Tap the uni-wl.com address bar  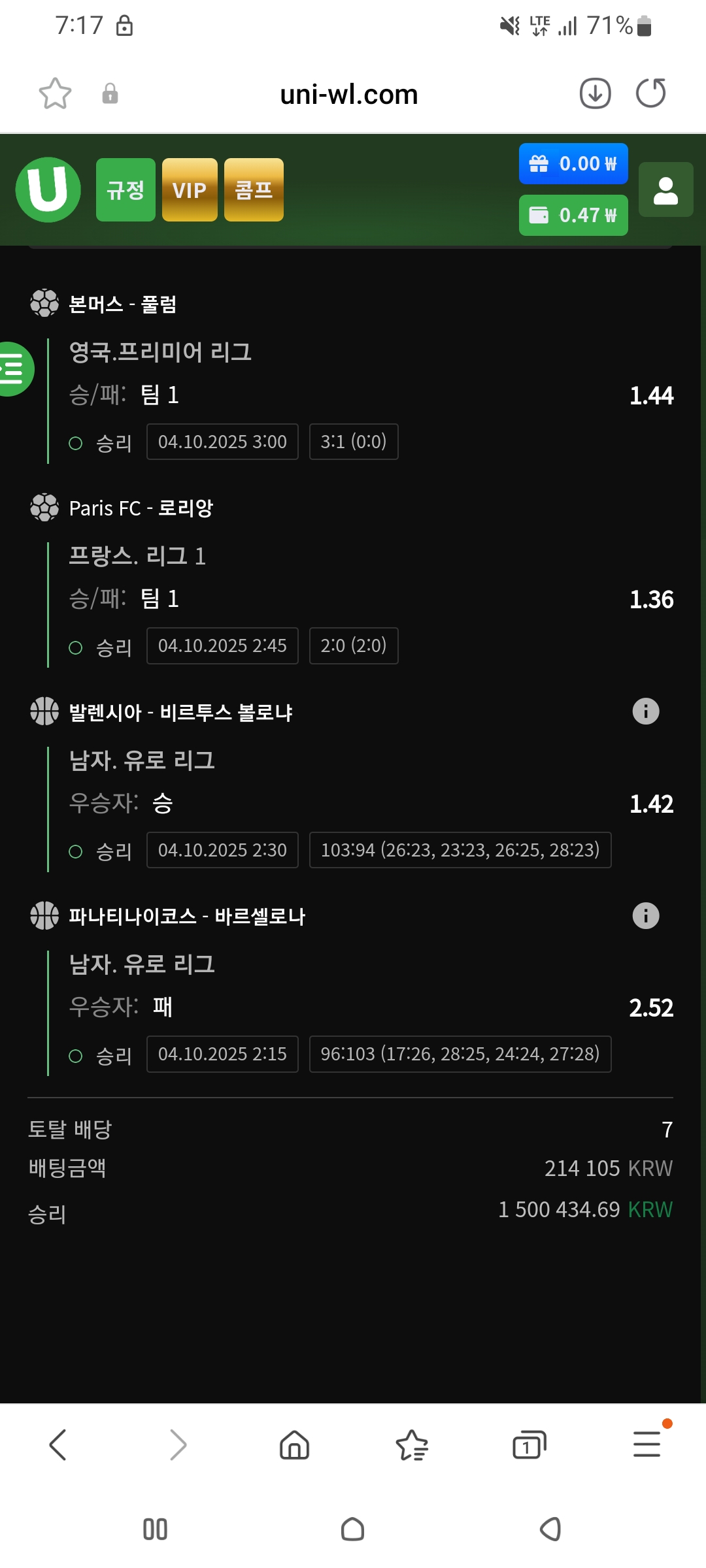(x=348, y=95)
